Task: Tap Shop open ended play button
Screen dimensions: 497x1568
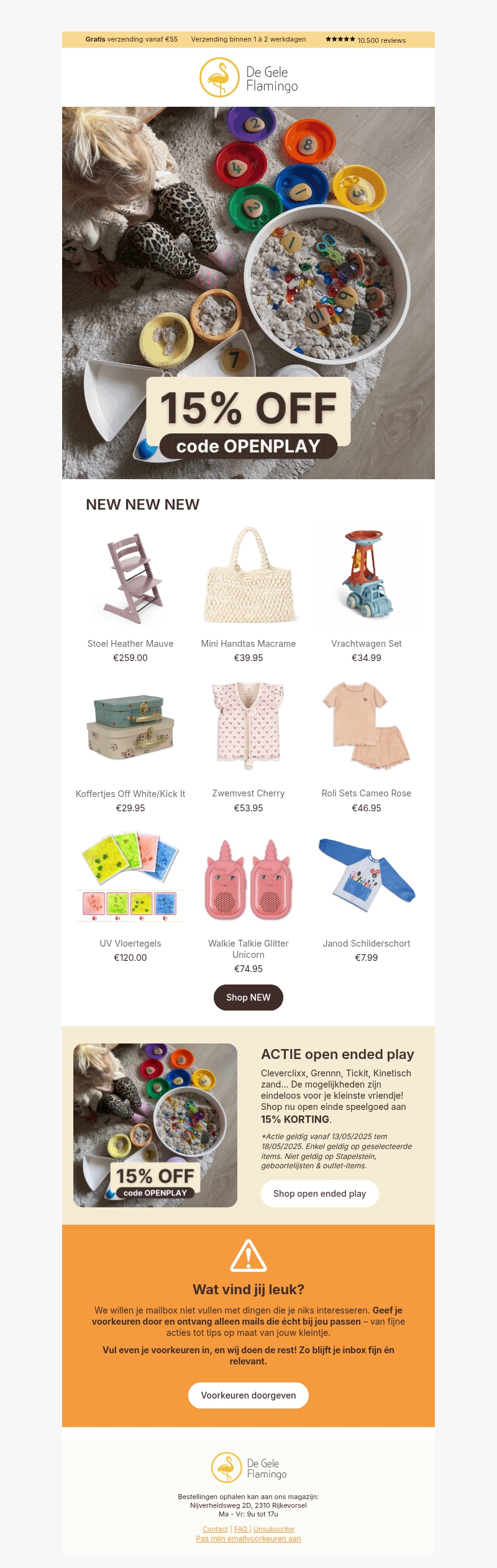Action: point(319,1193)
